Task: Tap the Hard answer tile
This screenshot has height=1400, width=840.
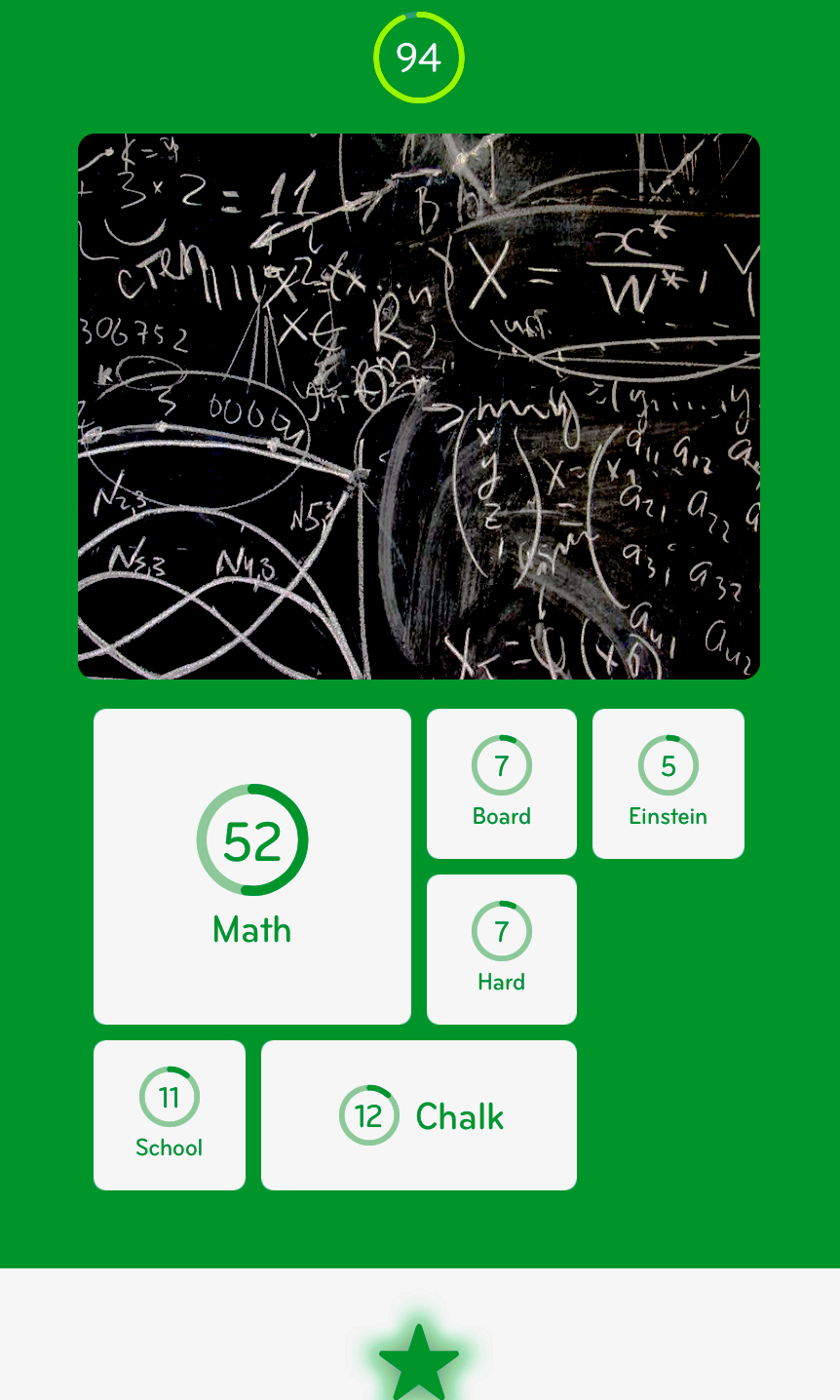Action: coord(502,950)
